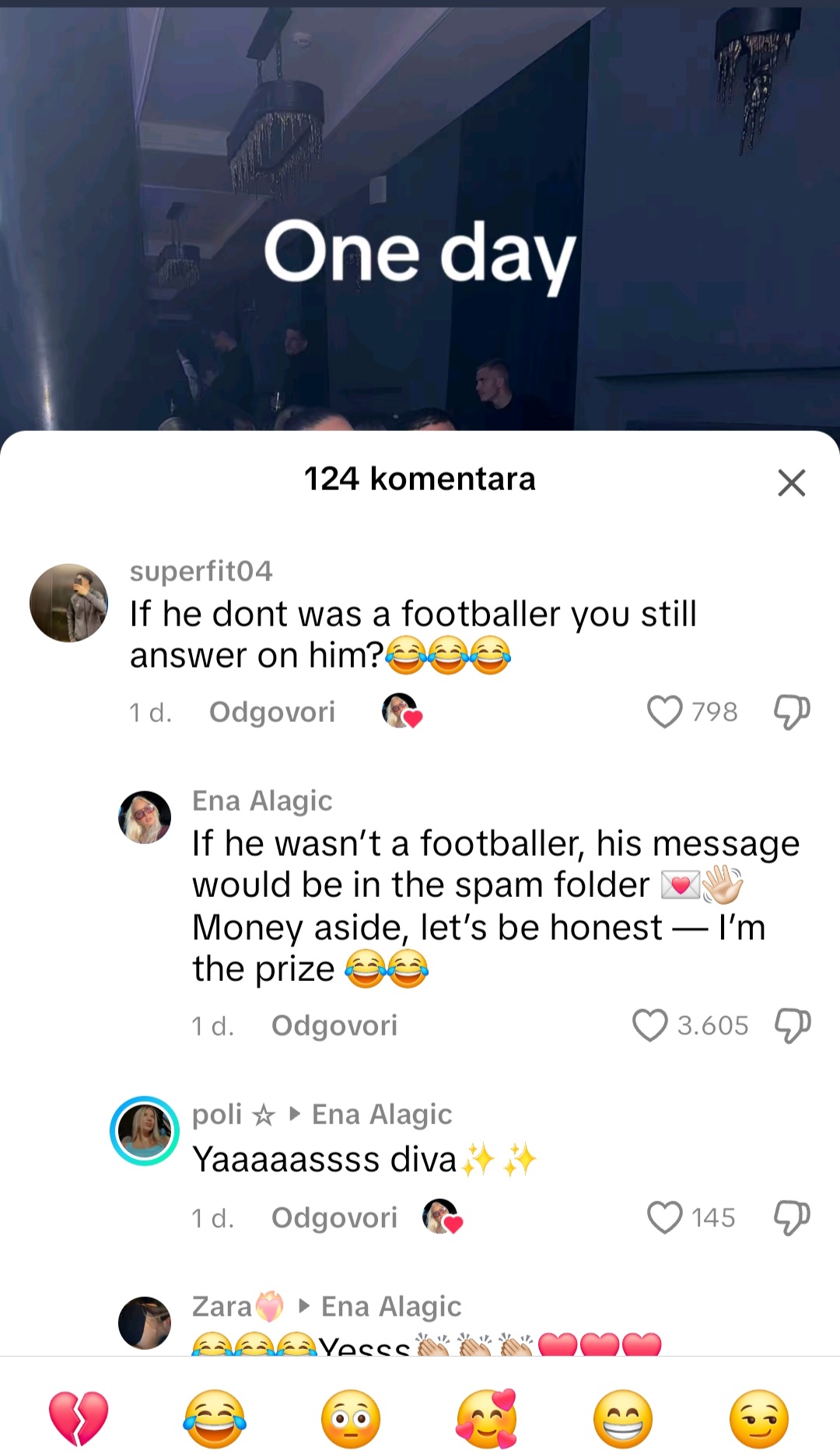Like poli's 'Yaaaaassss diva' comment
840x1454 pixels.
click(664, 1217)
